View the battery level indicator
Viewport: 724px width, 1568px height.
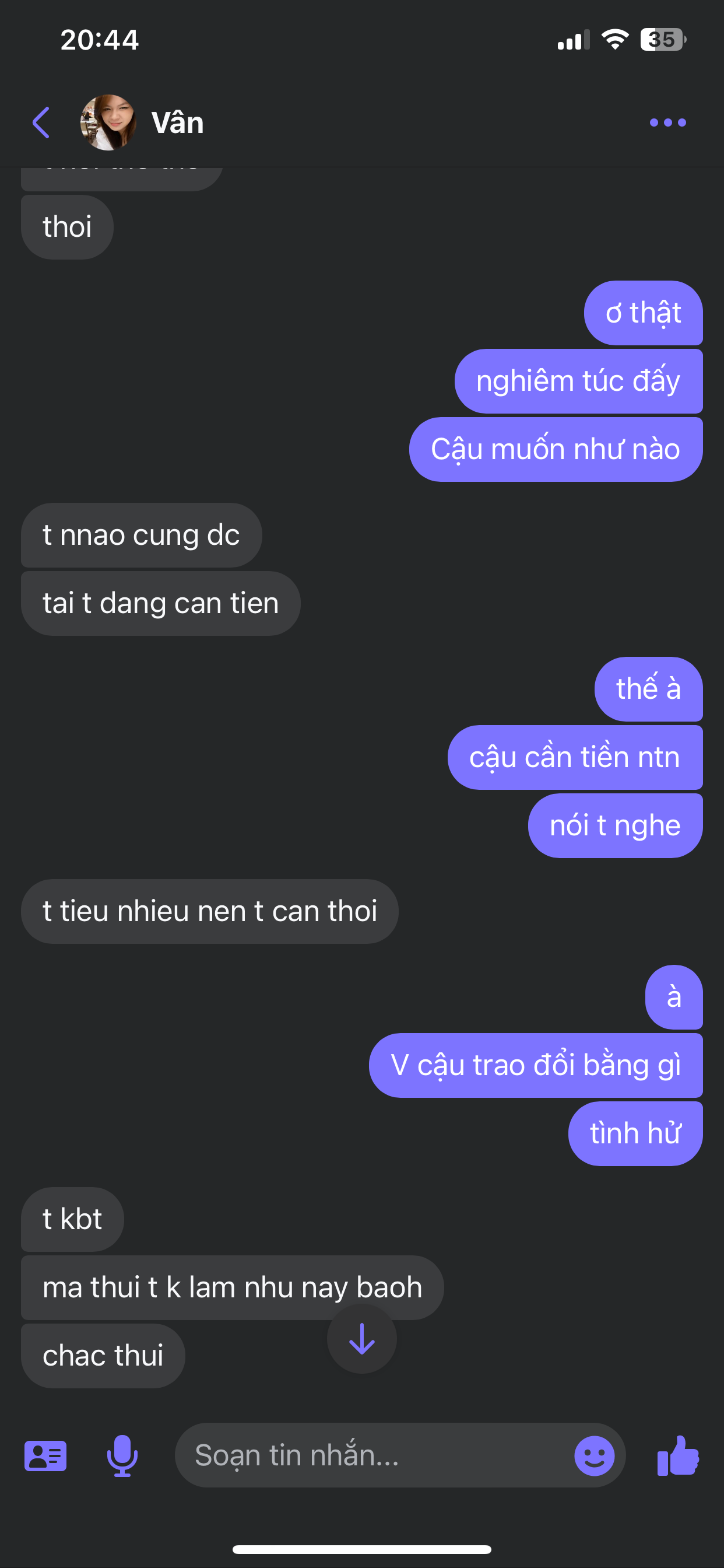tap(660, 40)
